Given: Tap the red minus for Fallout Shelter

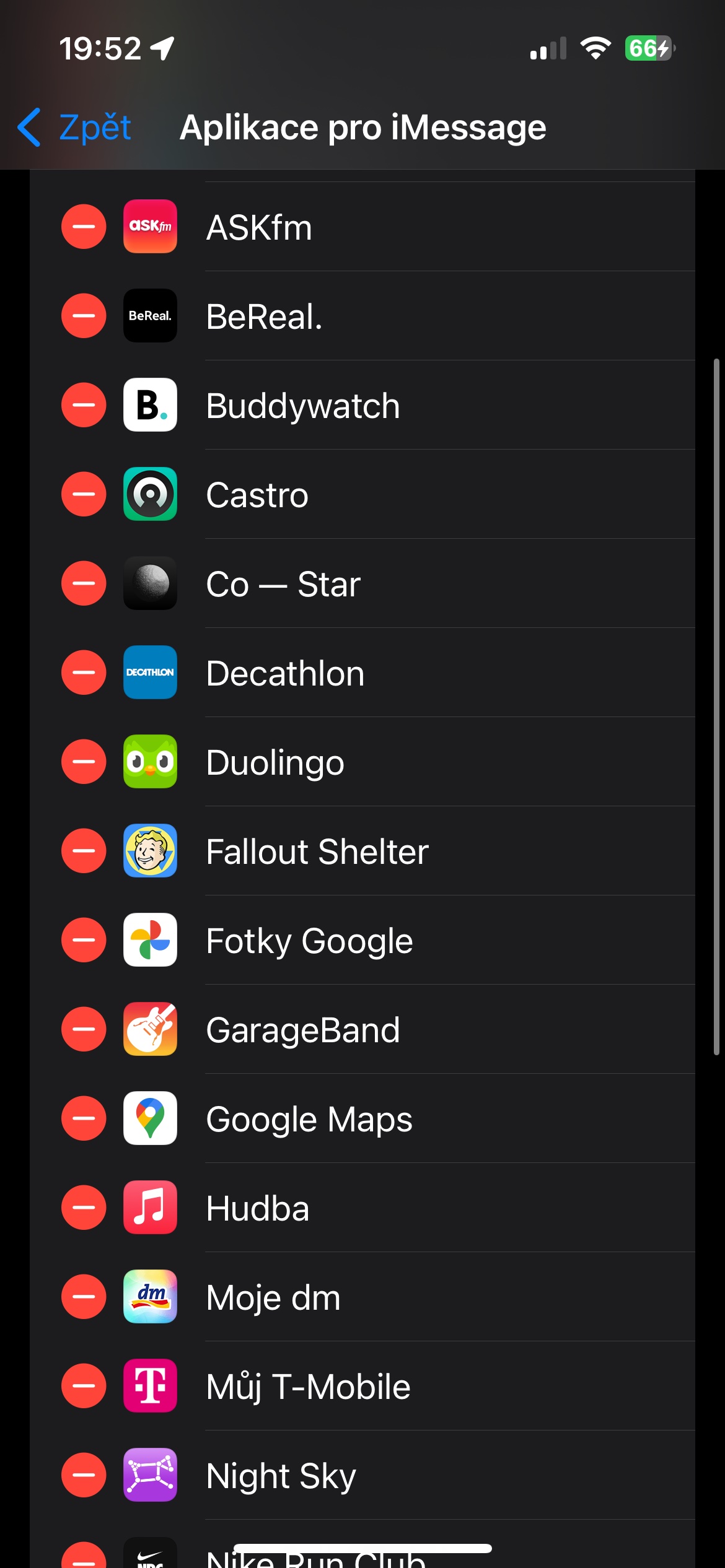Looking at the screenshot, I should pyautogui.click(x=84, y=851).
